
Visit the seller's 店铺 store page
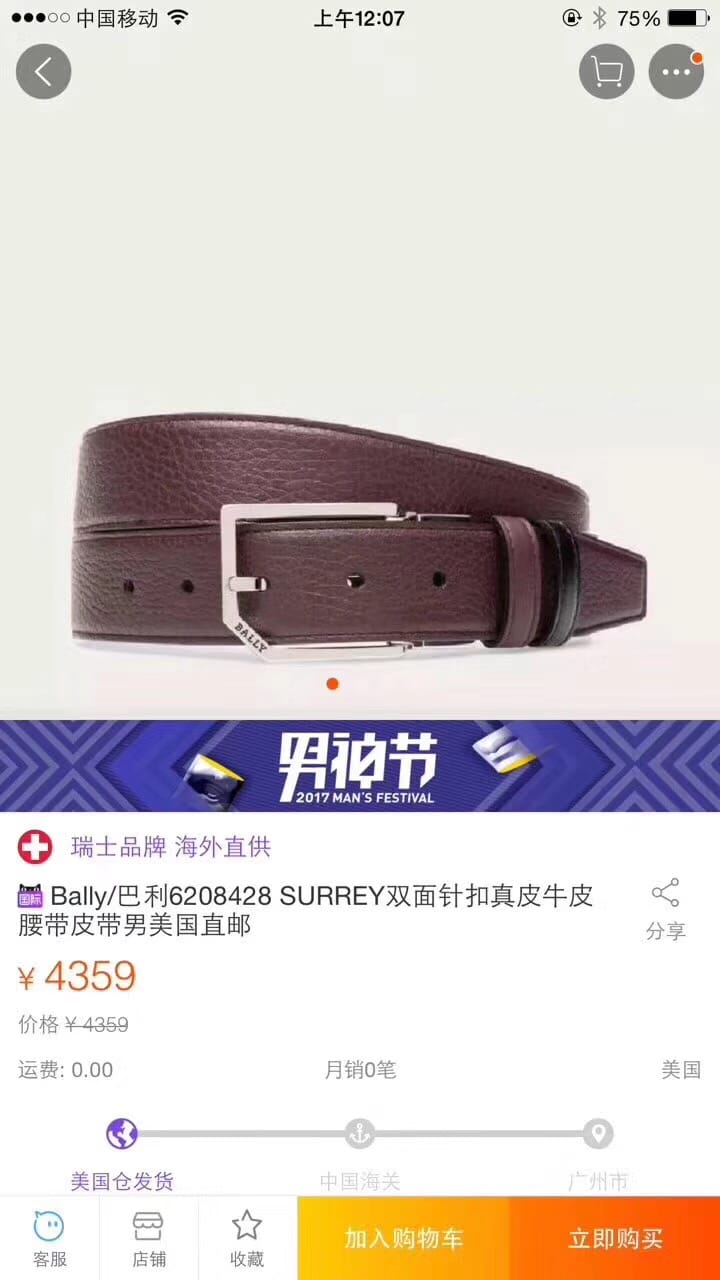[148, 1238]
